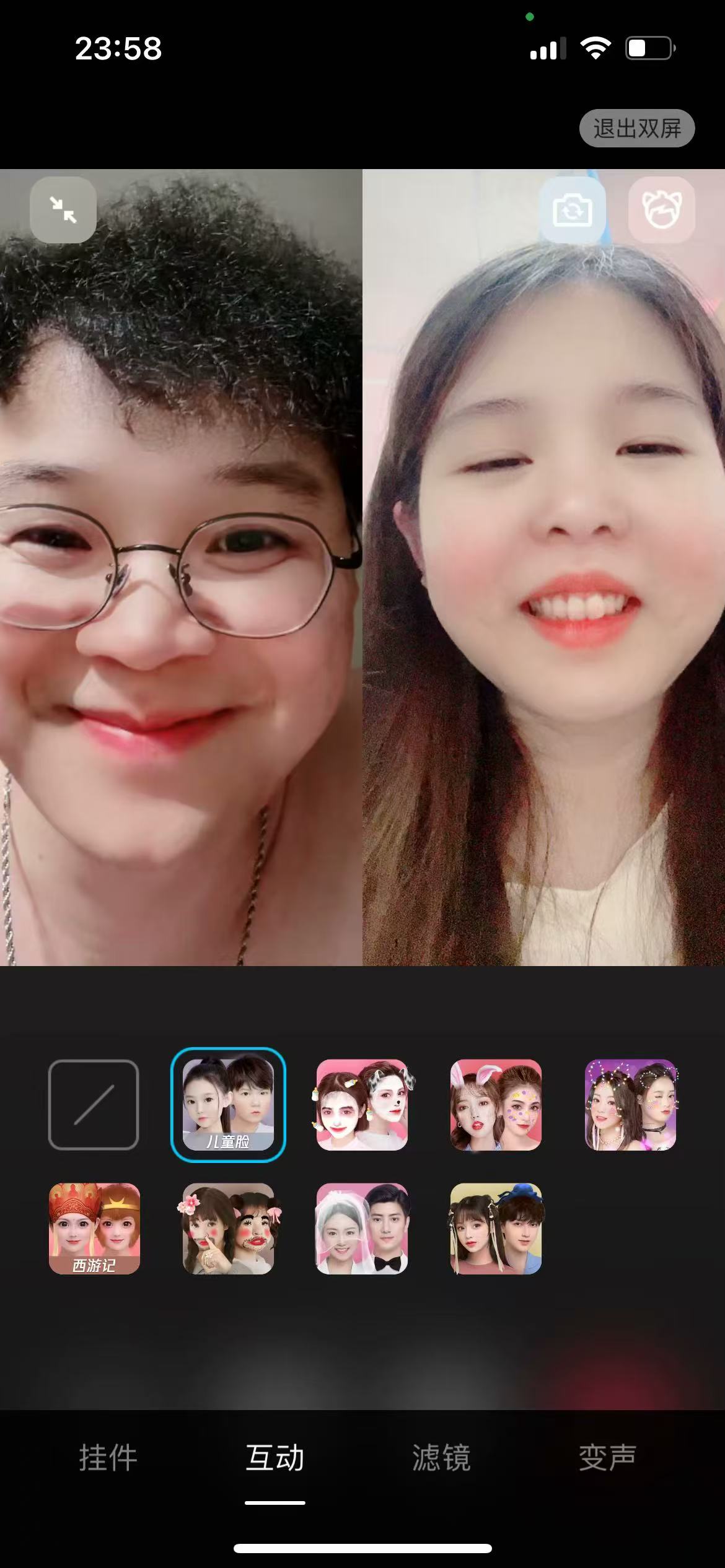Select the purple sparkle cat-ears effect
This screenshot has width=725, height=1568.
pyautogui.click(x=630, y=1105)
